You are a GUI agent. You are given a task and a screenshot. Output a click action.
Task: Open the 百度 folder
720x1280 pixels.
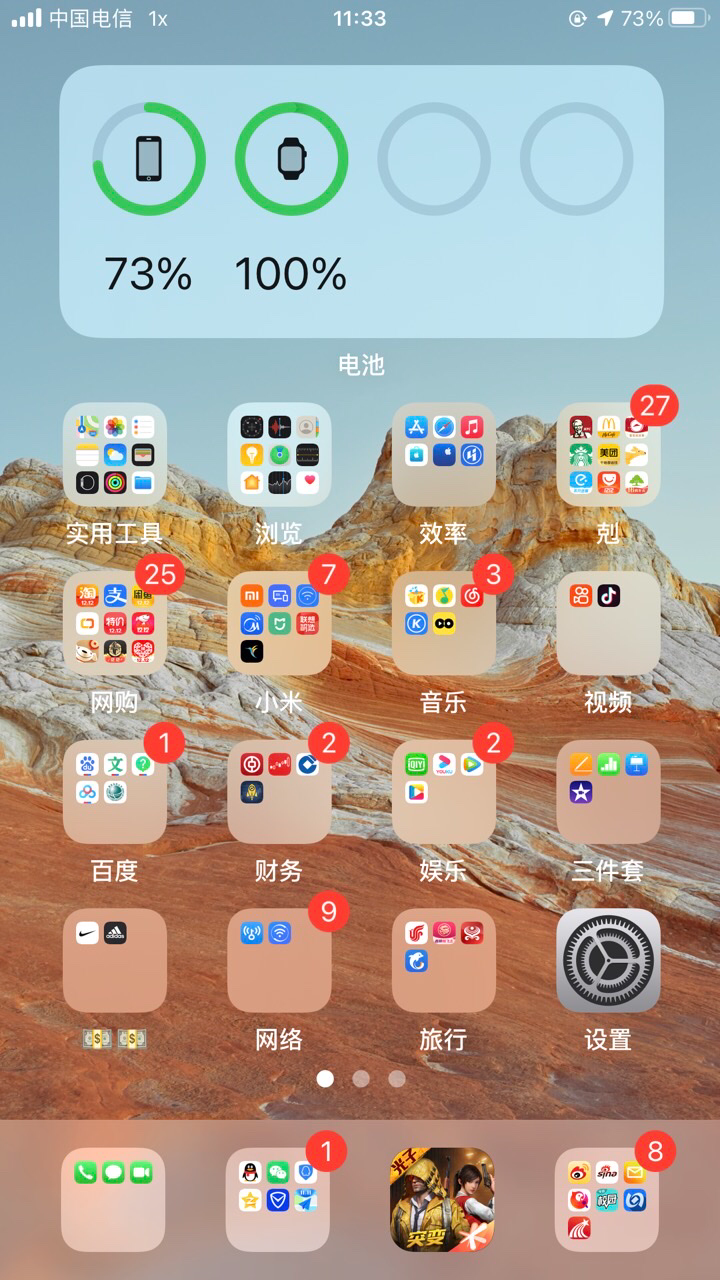point(114,792)
